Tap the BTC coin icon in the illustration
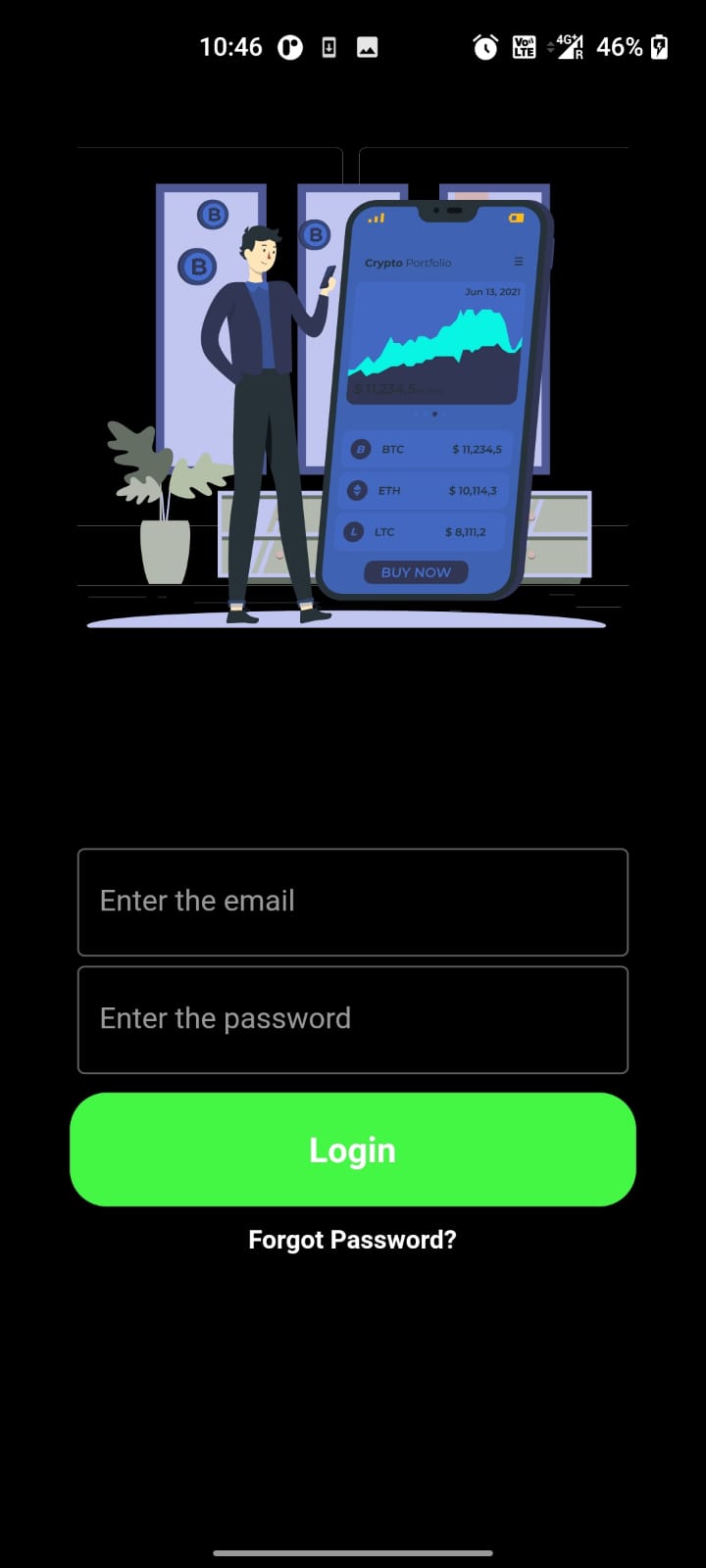The width and height of the screenshot is (706, 1568). (361, 449)
